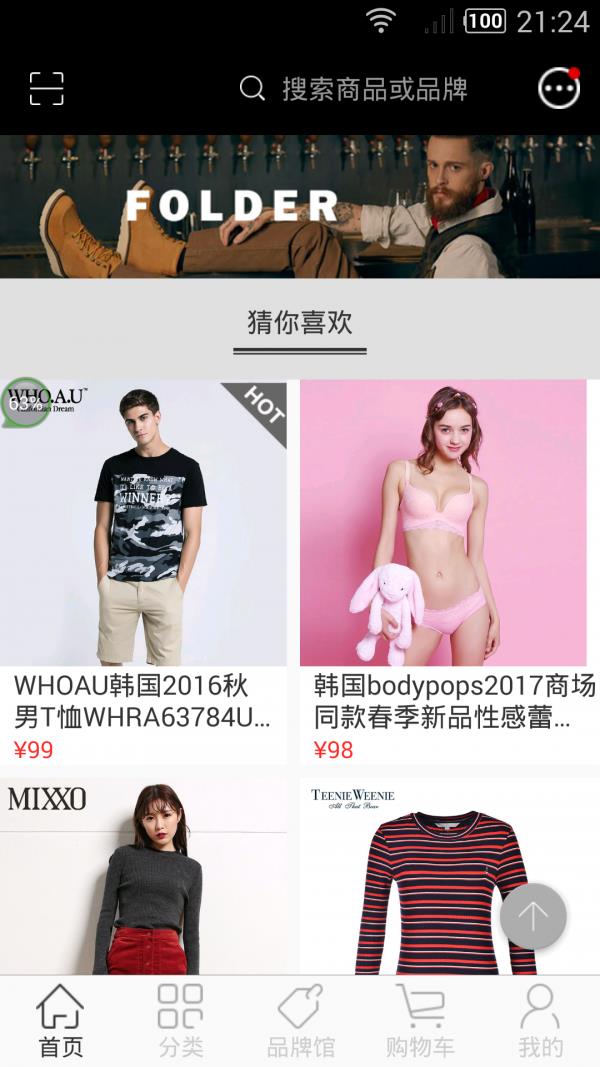Open the more options bubble icon
600x1067 pixels.
559,88
